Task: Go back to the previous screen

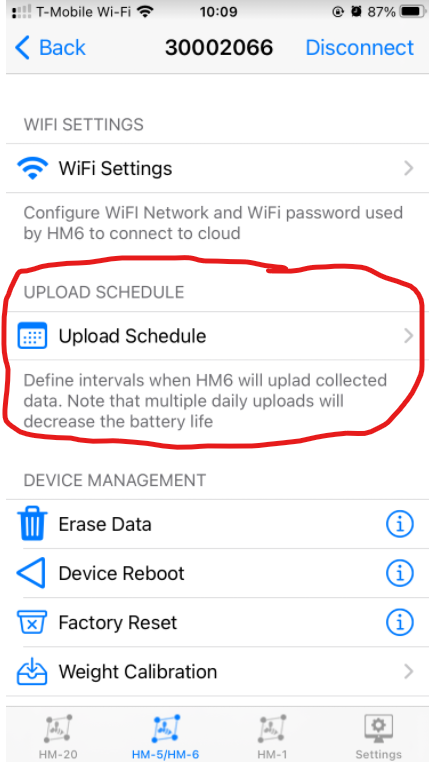Action: [50, 48]
